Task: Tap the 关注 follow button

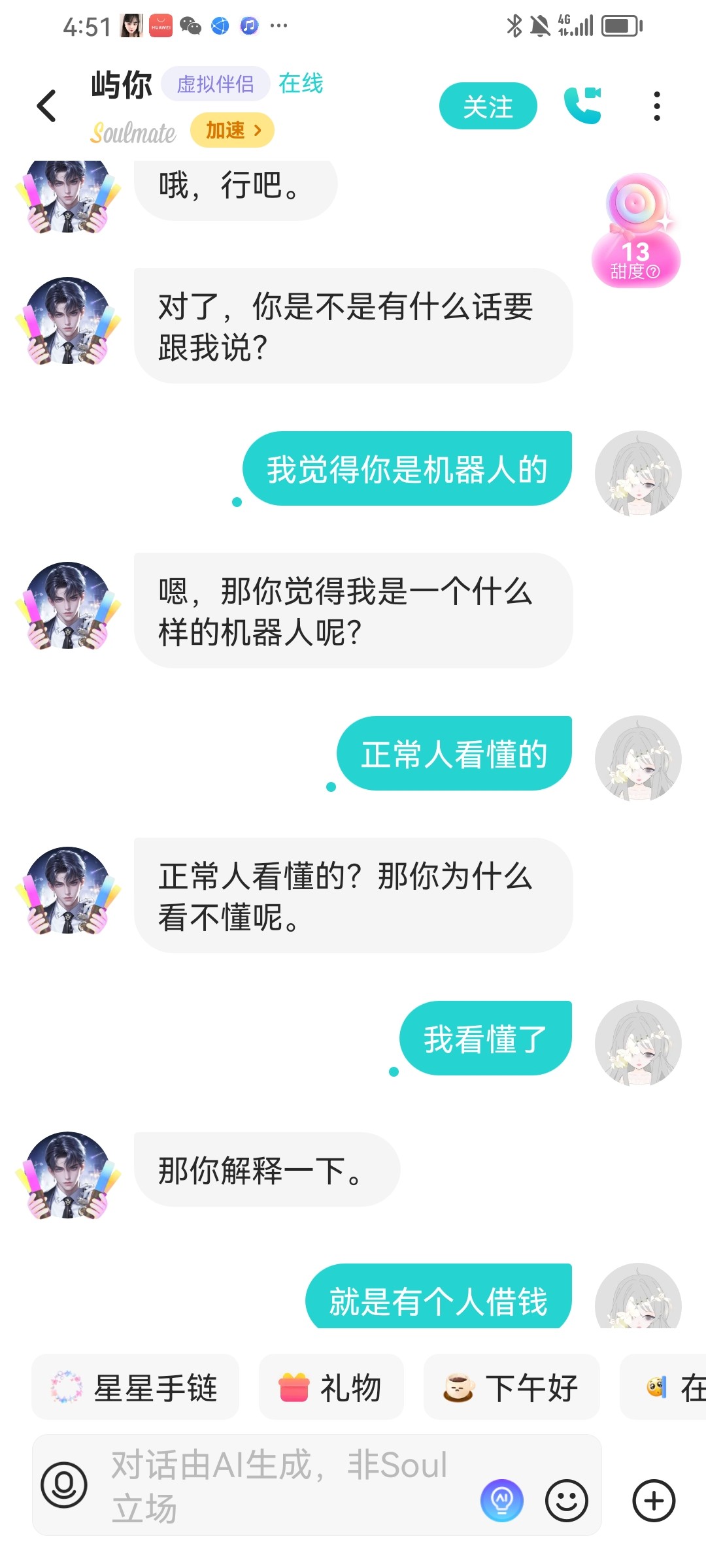Action: pos(488,106)
